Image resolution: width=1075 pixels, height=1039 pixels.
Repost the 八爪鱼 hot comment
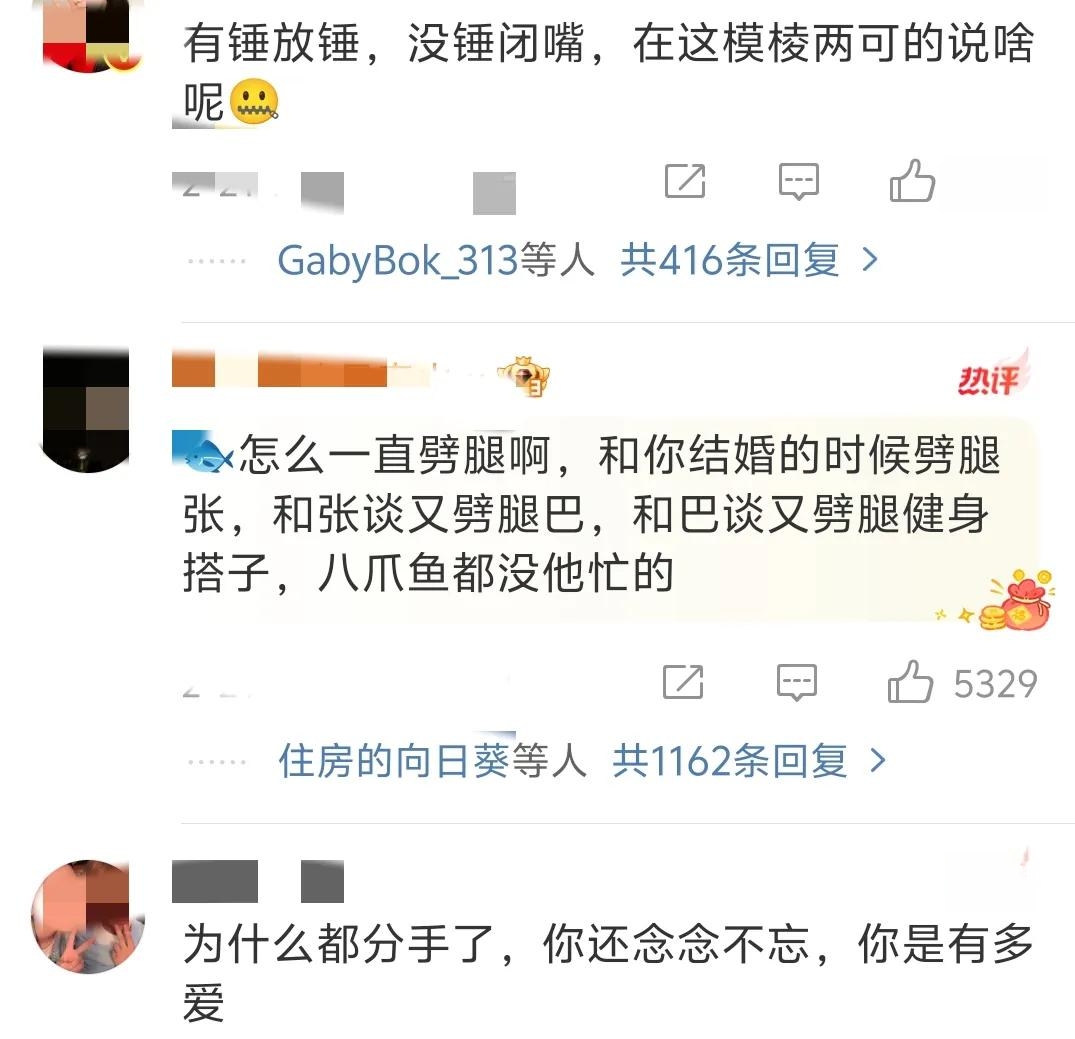click(x=683, y=683)
